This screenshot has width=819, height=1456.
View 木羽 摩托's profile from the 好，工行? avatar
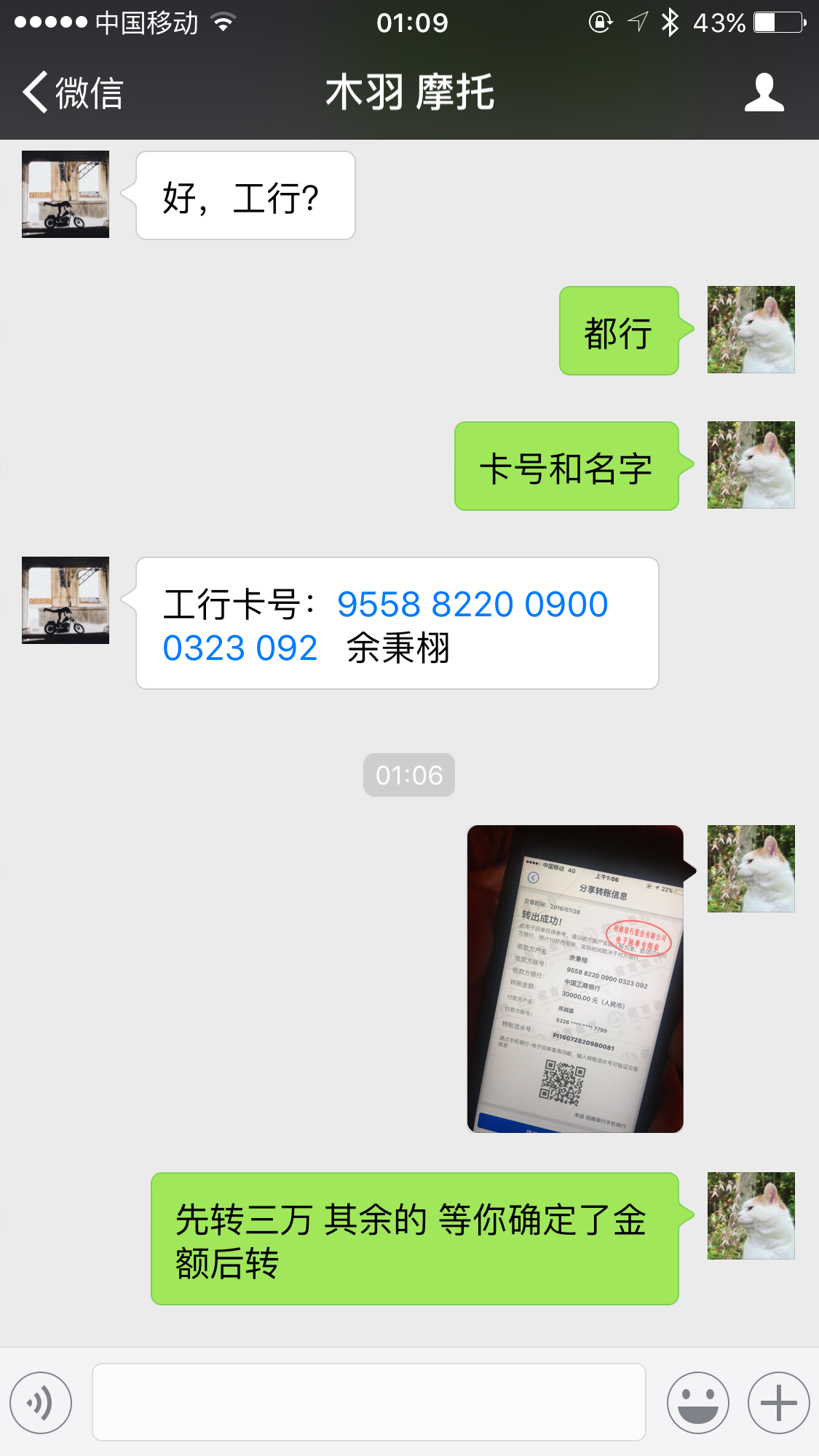pyautogui.click(x=66, y=194)
